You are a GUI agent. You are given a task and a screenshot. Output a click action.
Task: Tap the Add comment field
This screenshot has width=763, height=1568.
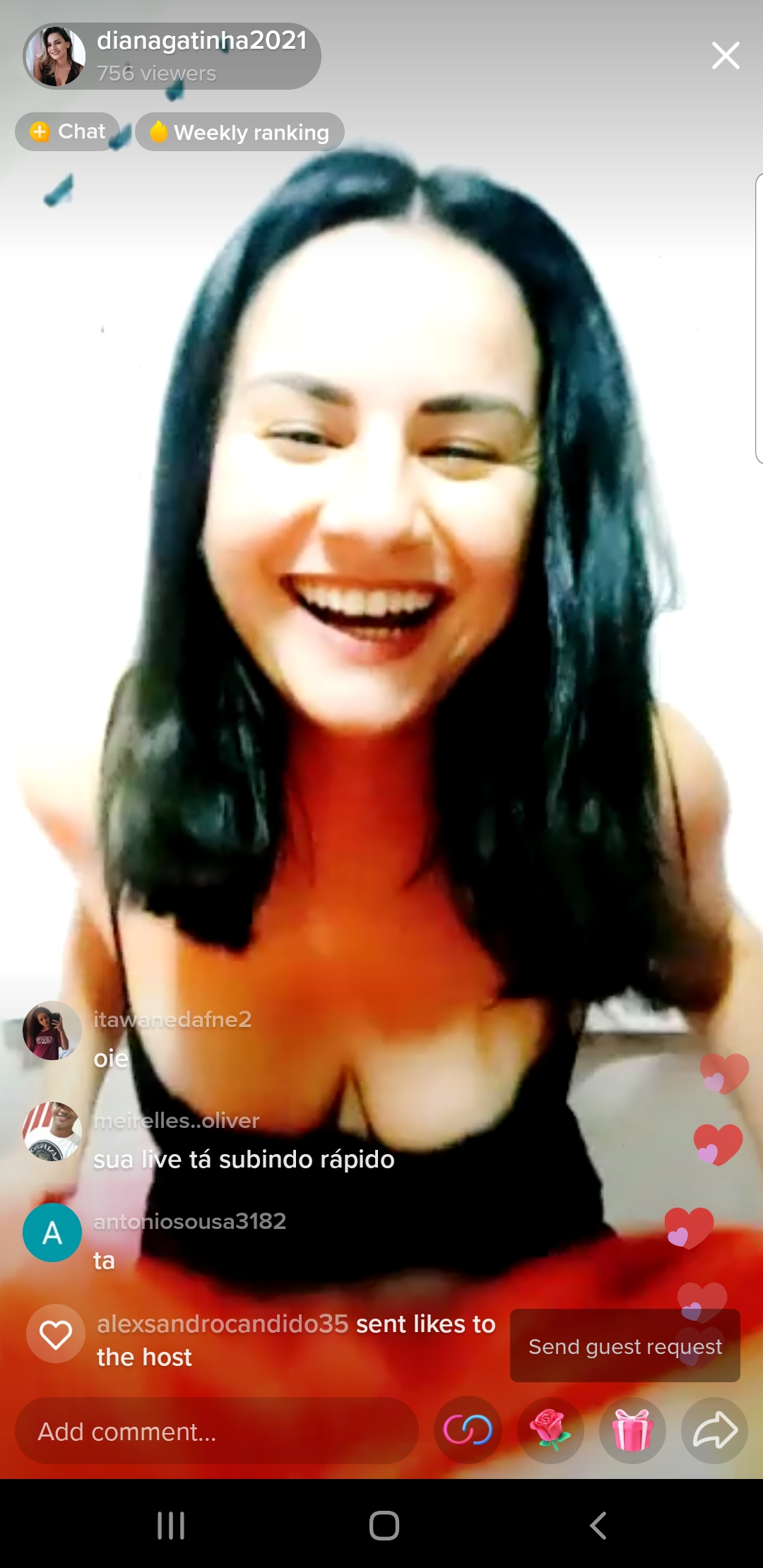pos(215,1432)
